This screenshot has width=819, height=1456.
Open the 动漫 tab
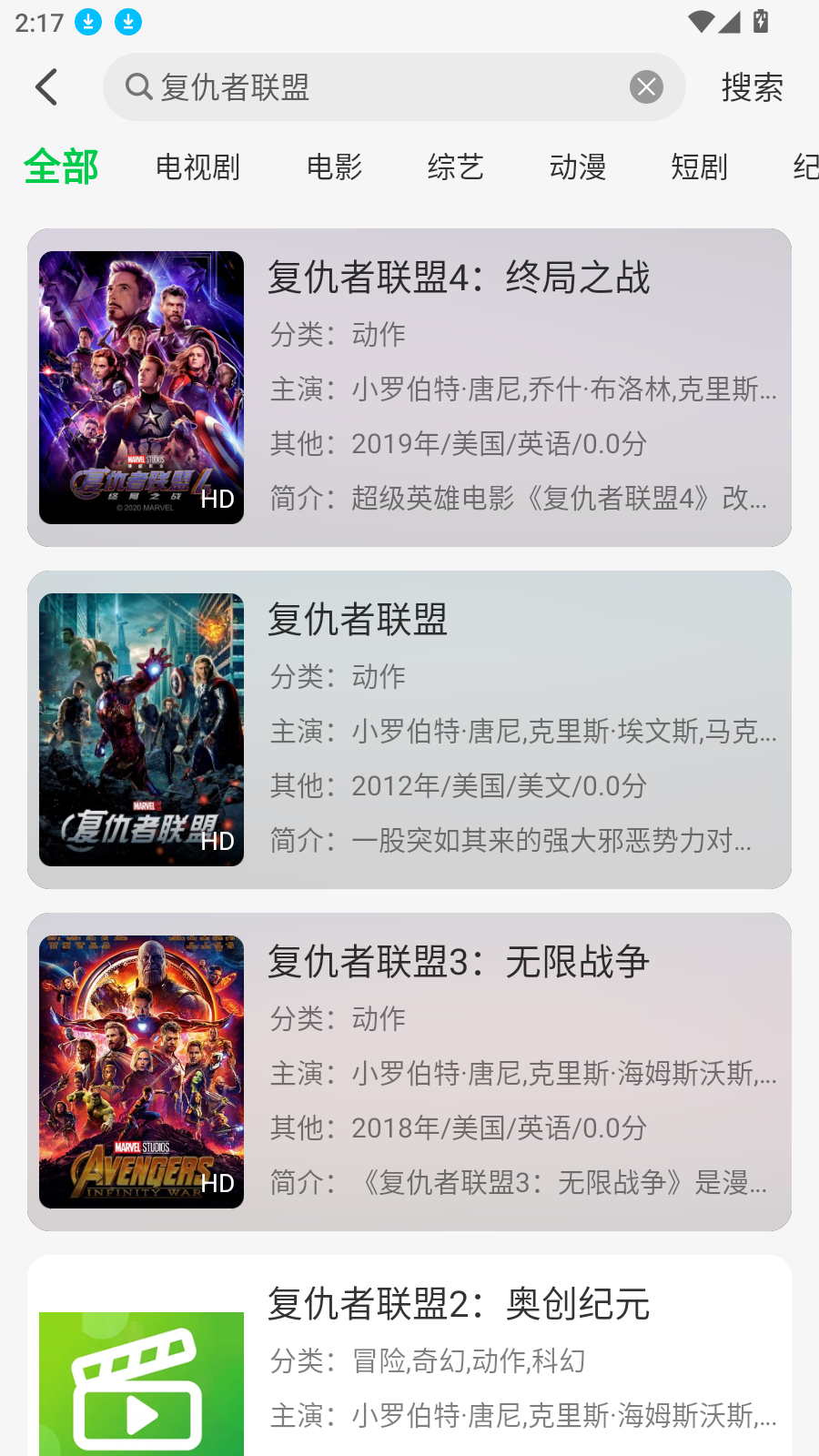click(578, 167)
